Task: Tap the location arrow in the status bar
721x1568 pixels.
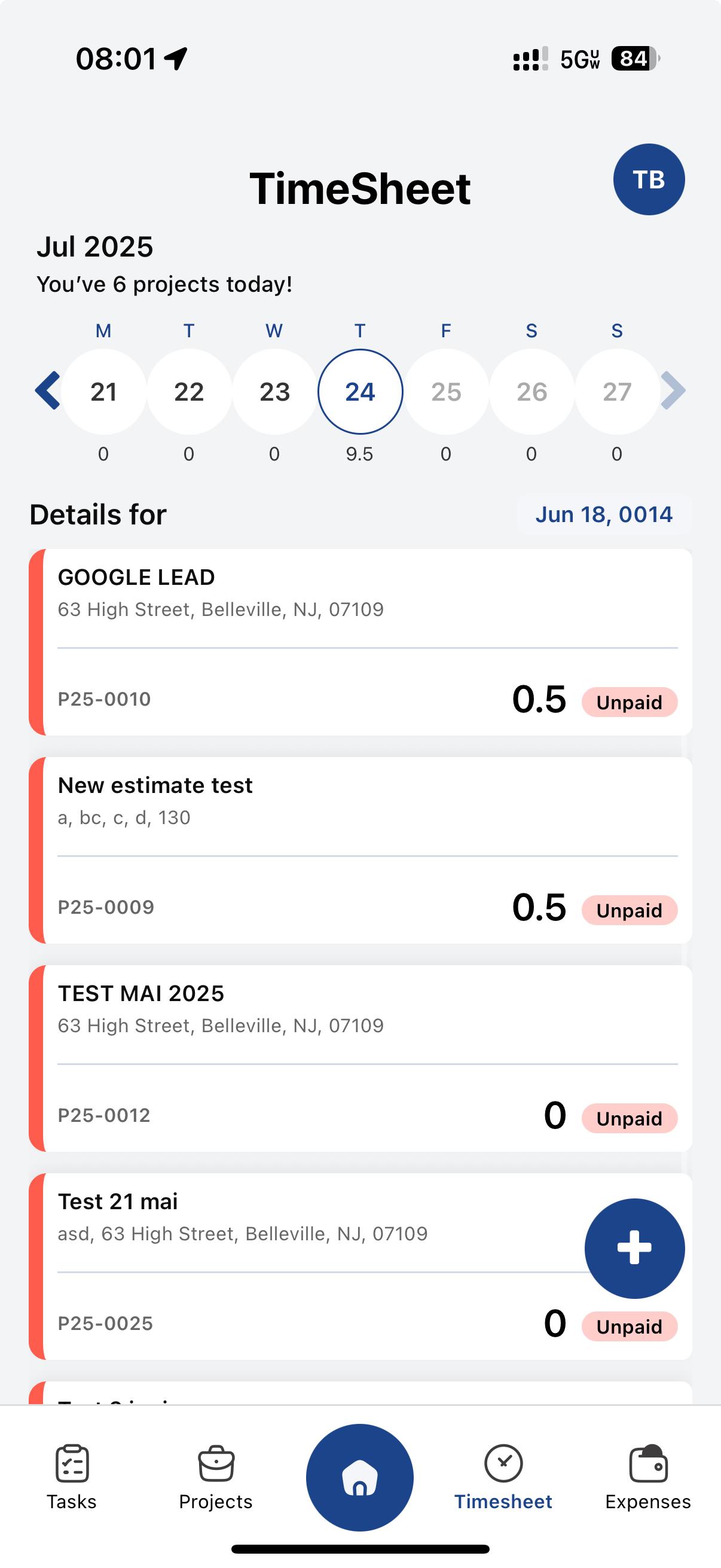Action: [175, 59]
